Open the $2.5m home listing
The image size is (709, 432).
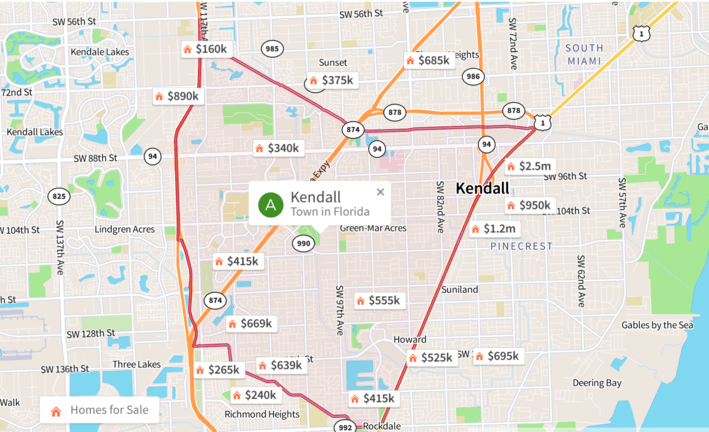(529, 166)
